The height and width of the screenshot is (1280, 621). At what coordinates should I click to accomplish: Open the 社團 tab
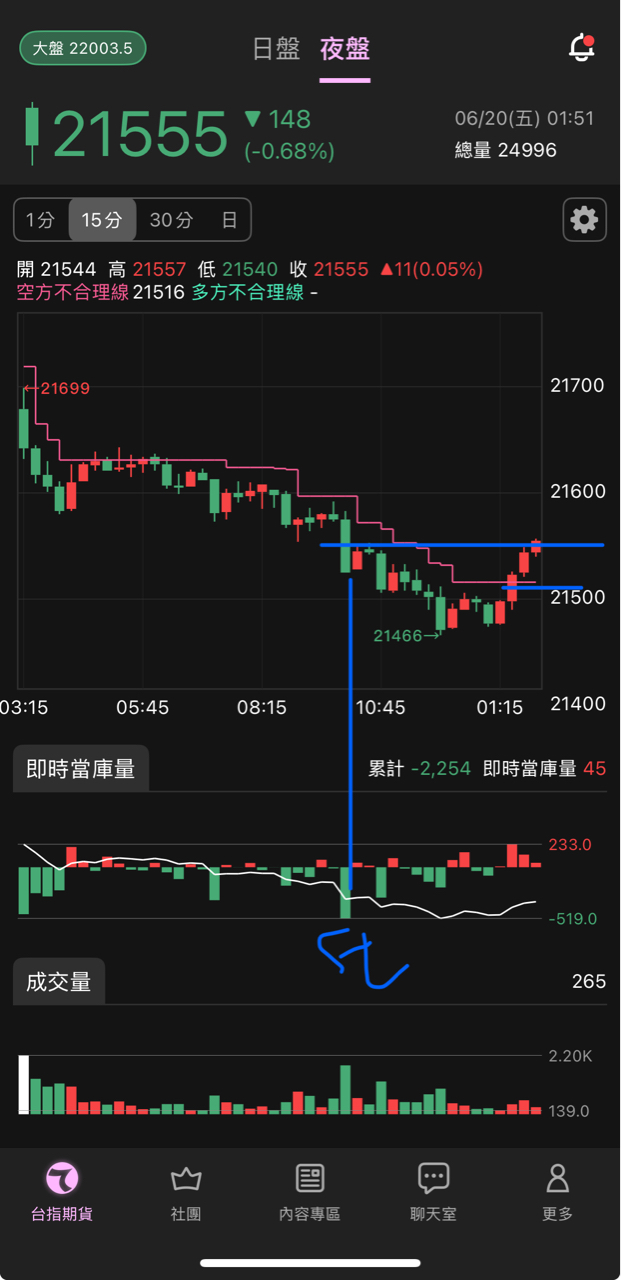click(186, 1192)
